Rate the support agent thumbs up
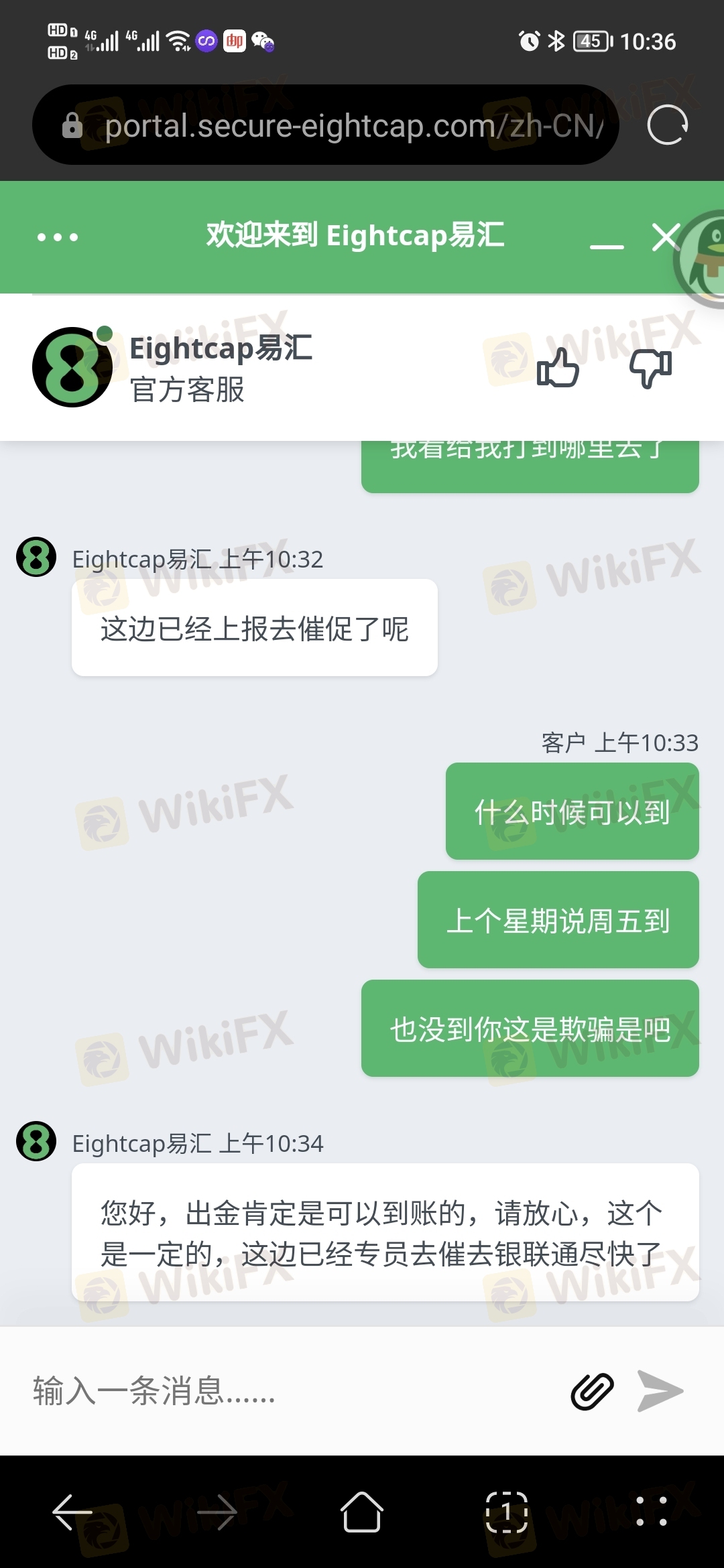This screenshot has width=724, height=1568. 558,368
